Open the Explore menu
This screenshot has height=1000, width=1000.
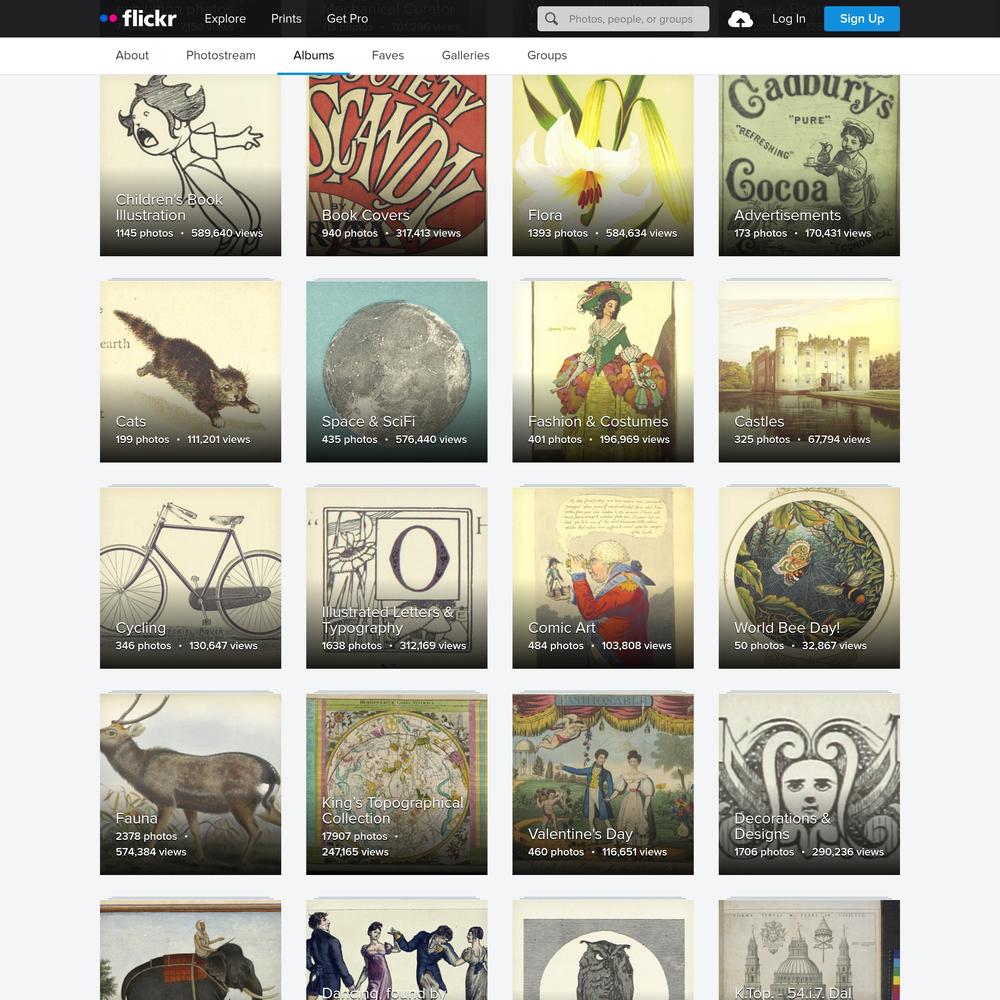tap(225, 19)
